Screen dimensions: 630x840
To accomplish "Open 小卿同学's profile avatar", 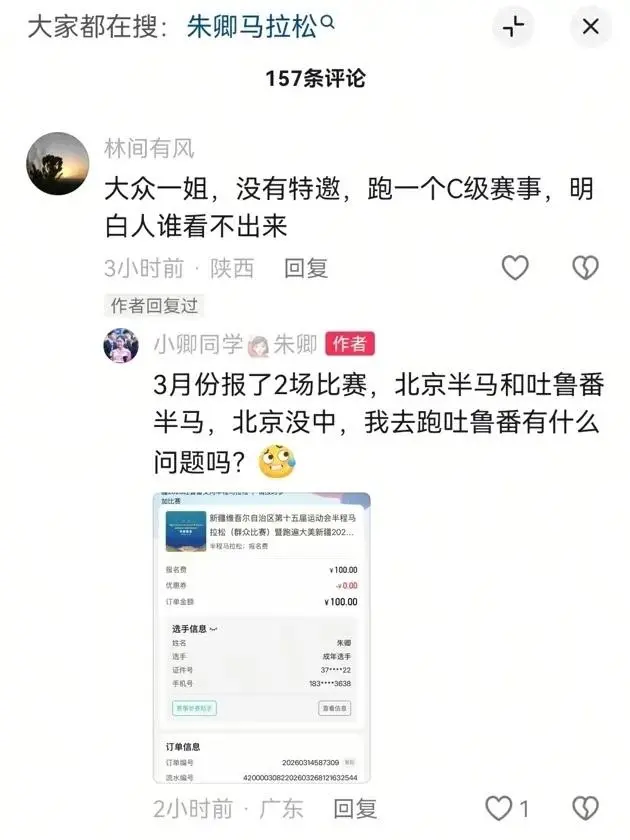I will click(x=121, y=345).
